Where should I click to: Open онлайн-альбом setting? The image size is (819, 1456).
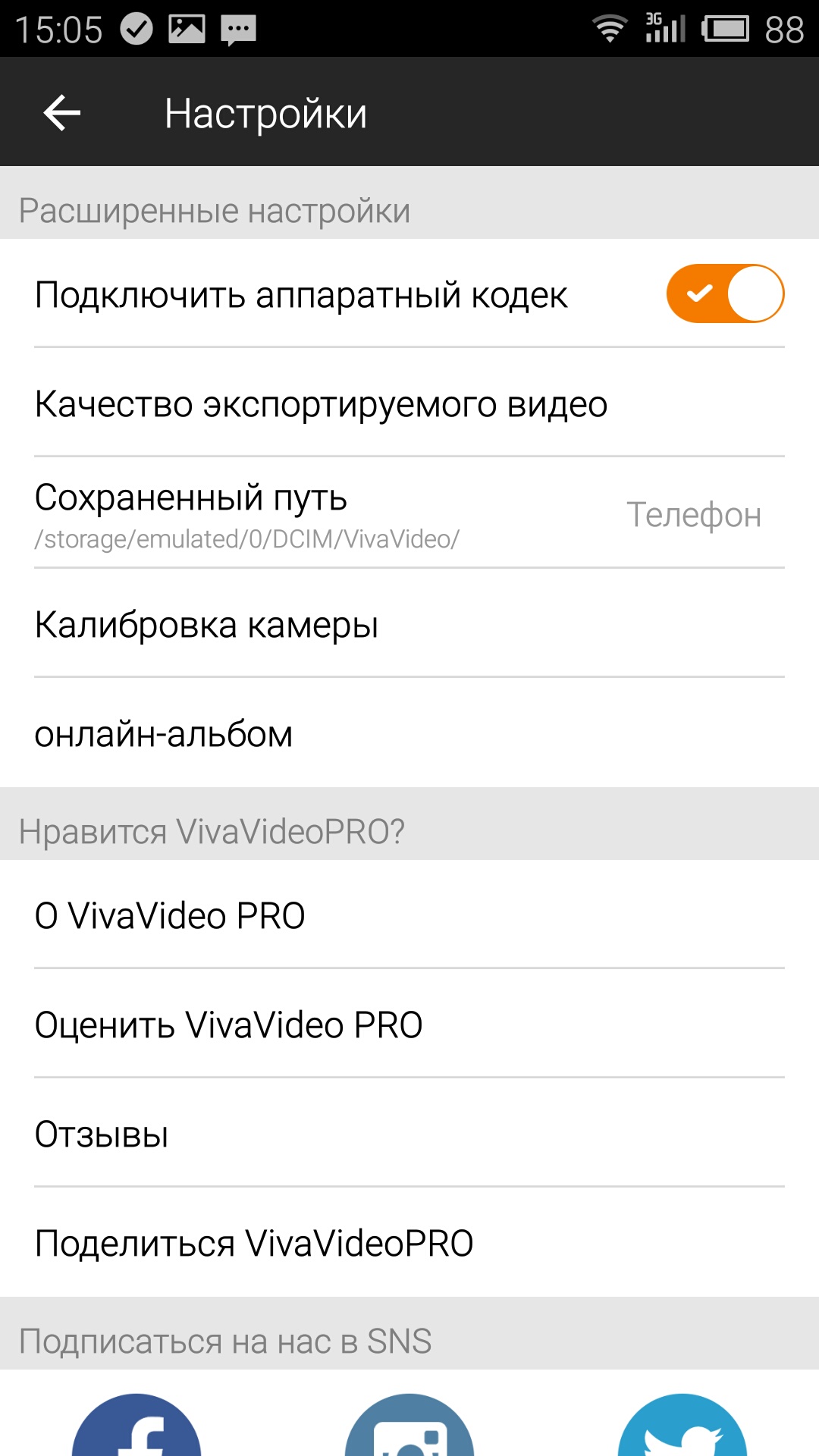coord(409,734)
